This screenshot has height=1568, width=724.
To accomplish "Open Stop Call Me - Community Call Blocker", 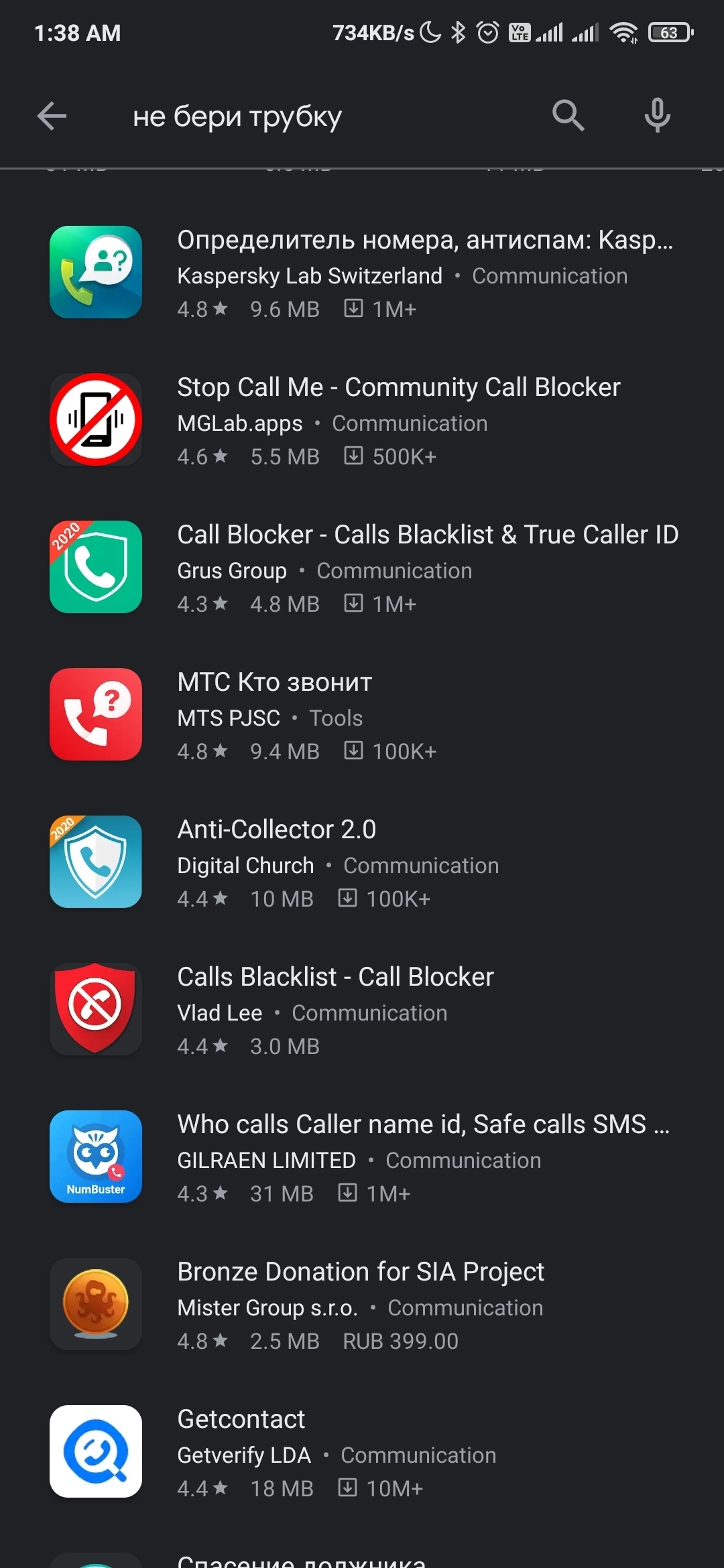I will [x=362, y=420].
